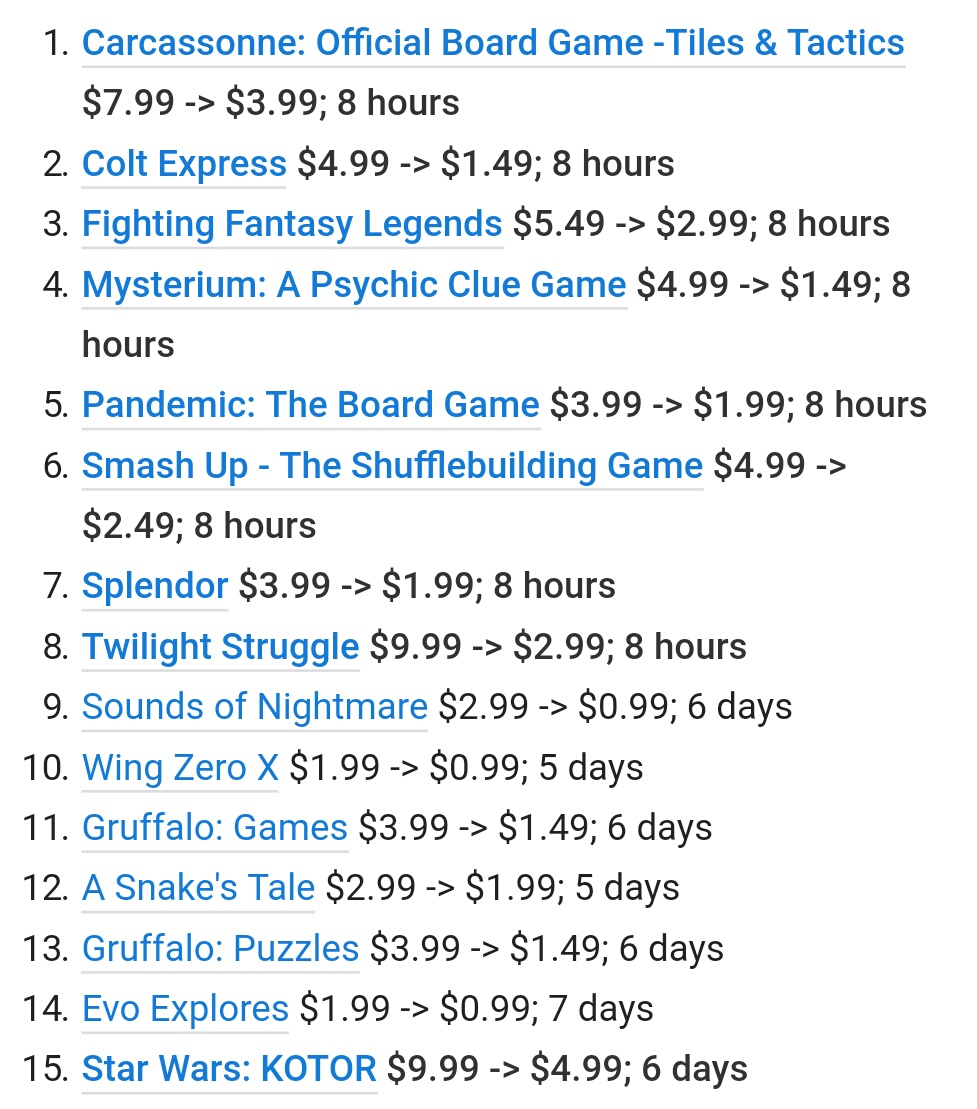Viewport: 977px width, 1109px height.
Task: Visit the Twilight Struggle link
Action: 220,647
